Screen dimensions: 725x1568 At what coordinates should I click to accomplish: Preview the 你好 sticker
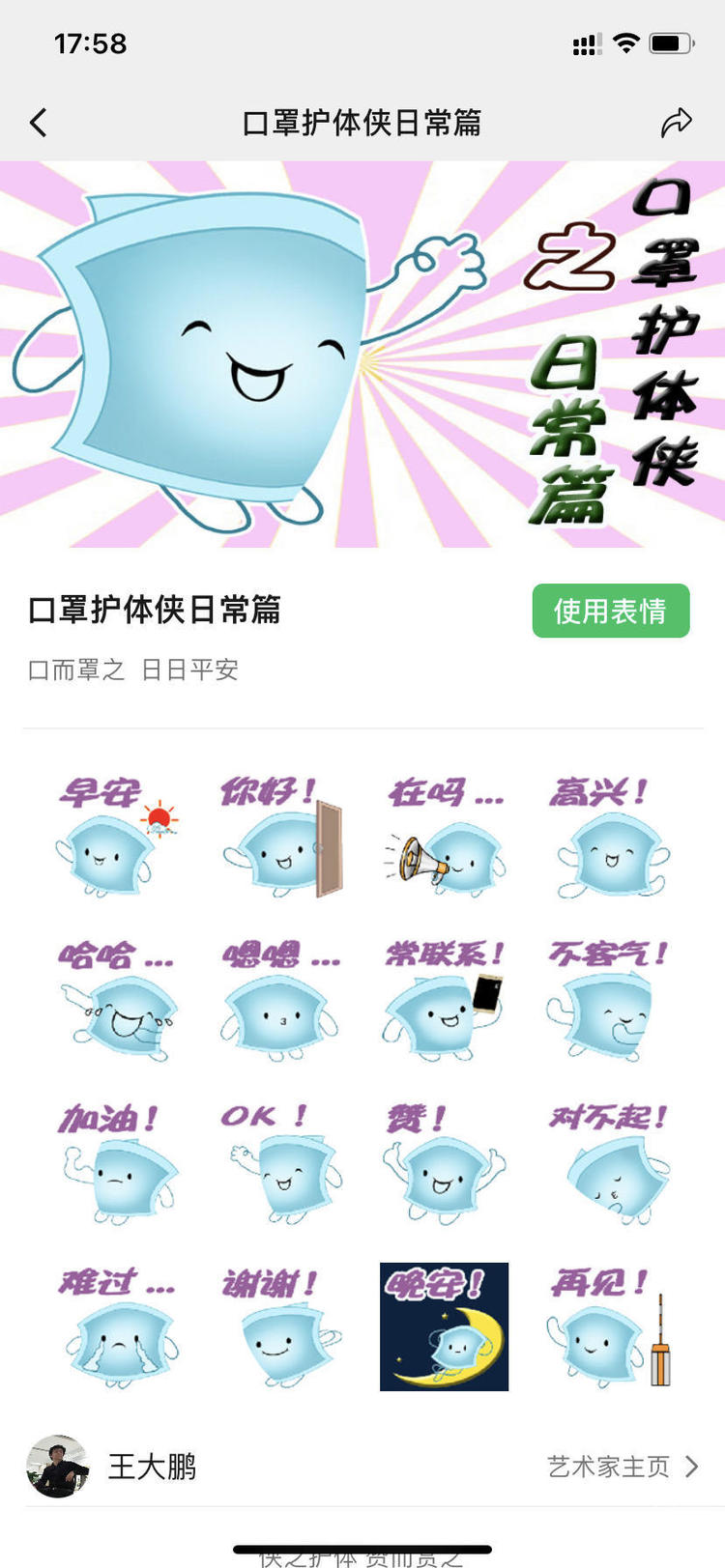(280, 837)
